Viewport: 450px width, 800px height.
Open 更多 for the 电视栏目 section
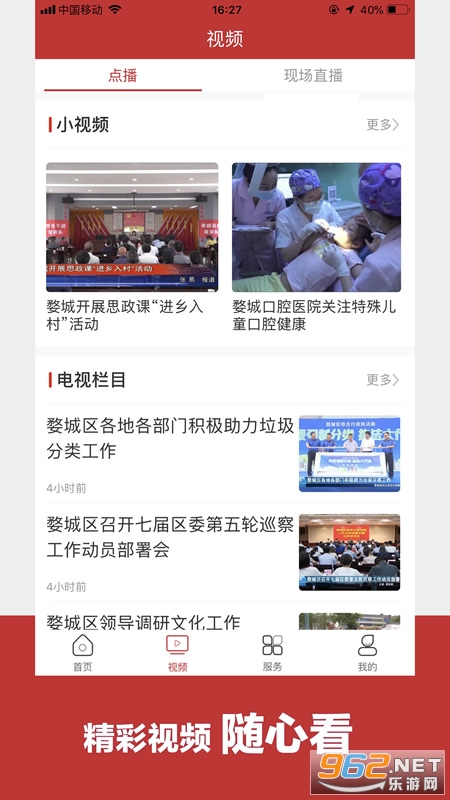(x=383, y=380)
